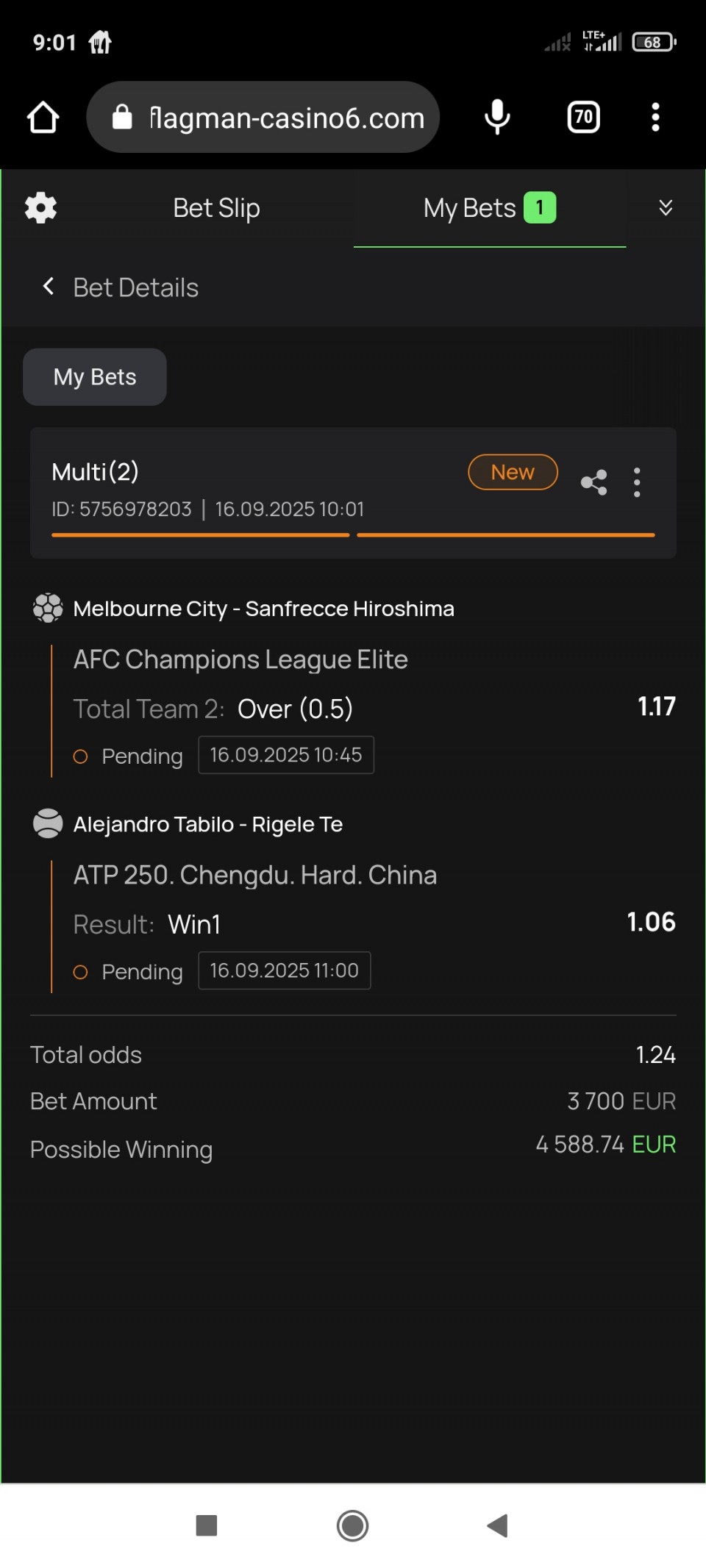Start voice search with the microphone
This screenshot has height=1568, width=706.
coord(498,118)
